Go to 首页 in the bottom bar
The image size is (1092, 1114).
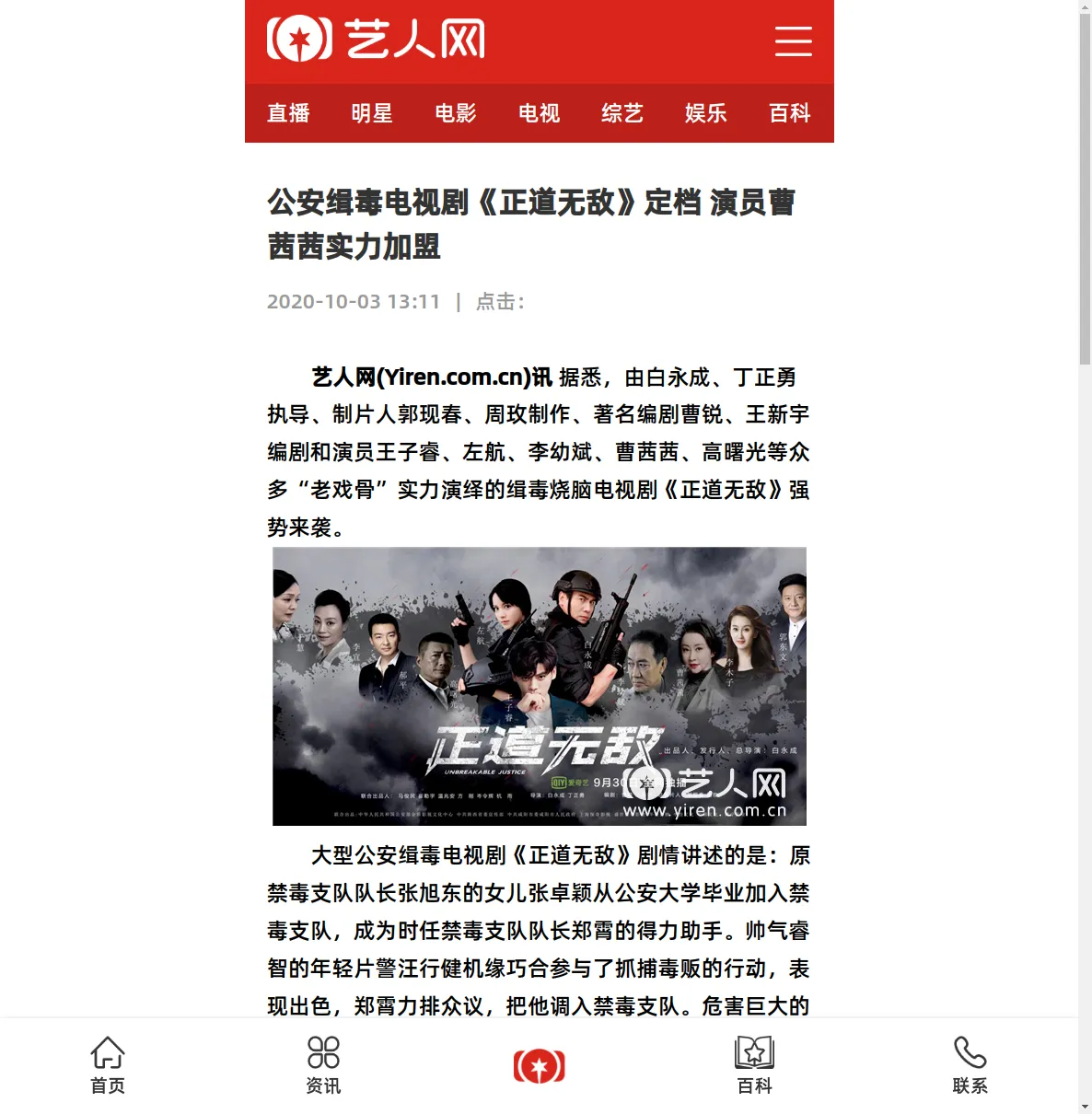pyautogui.click(x=108, y=1066)
